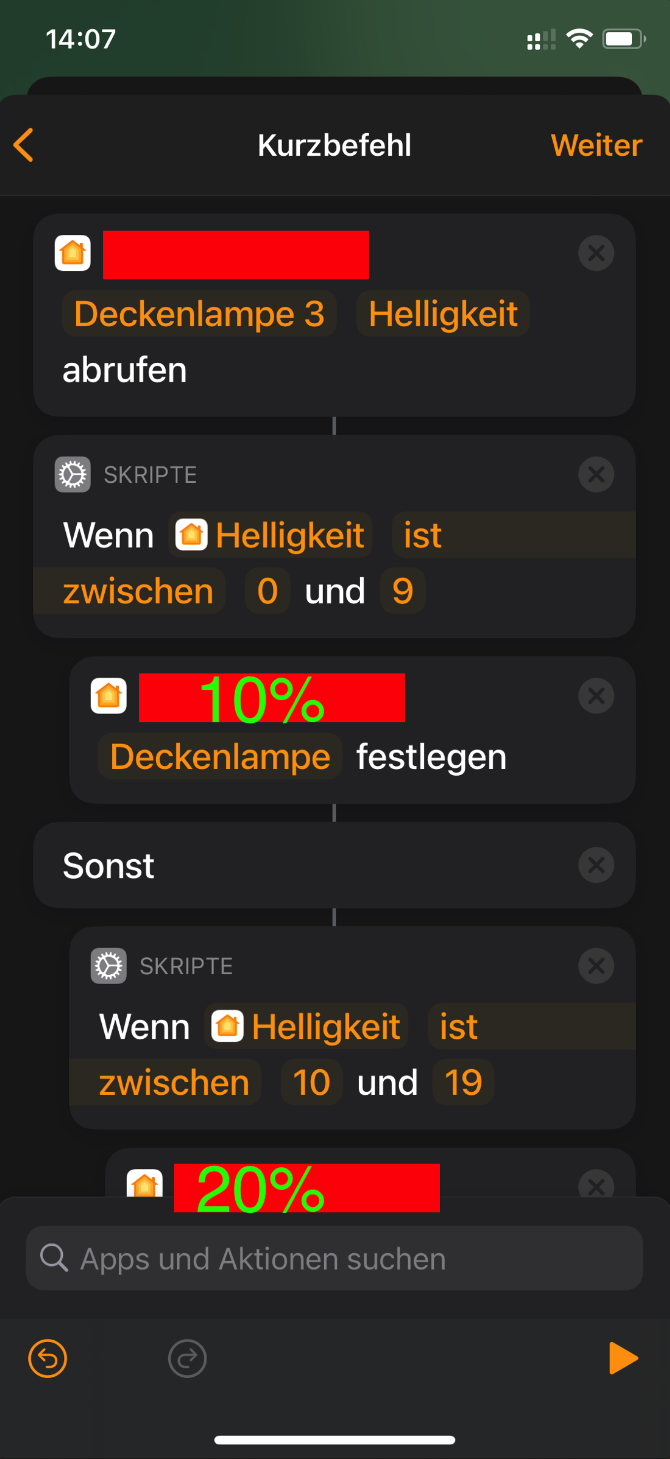Image resolution: width=670 pixels, height=1459 pixels.
Task: Run the shortcut with play button
Action: 622,1358
